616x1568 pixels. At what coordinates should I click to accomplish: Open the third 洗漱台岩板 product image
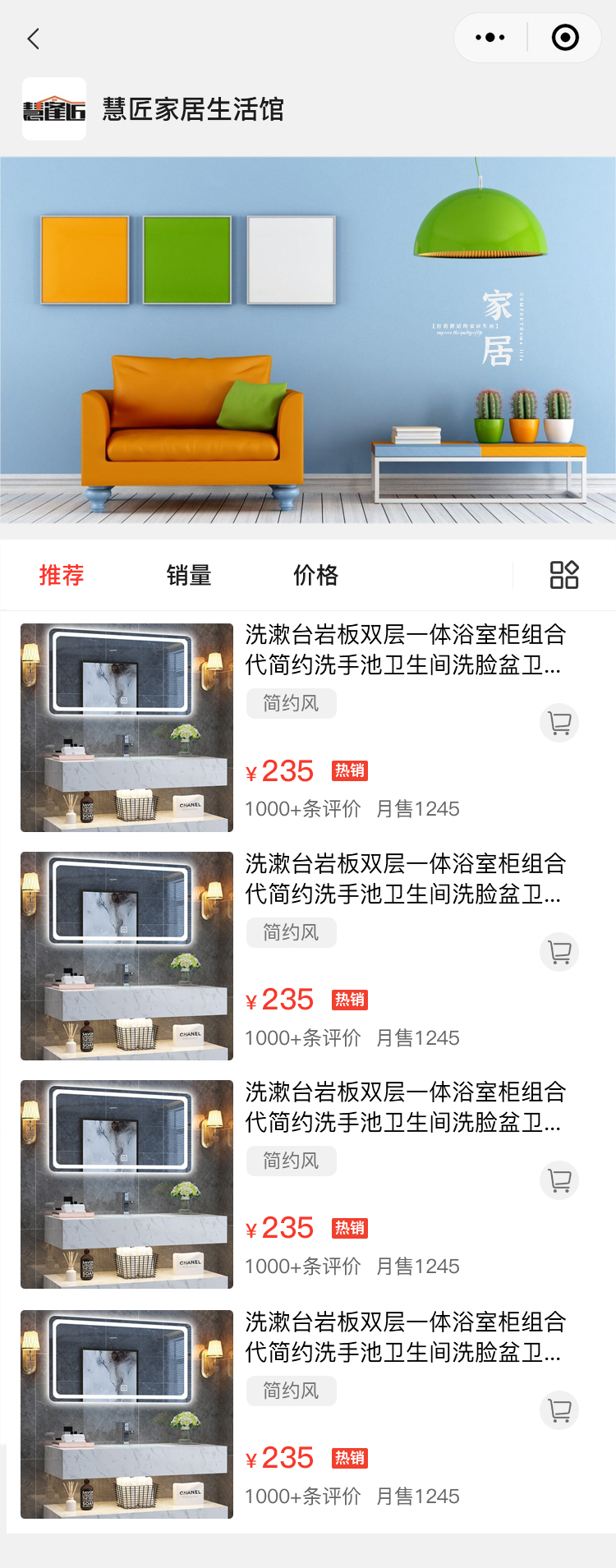coord(126,1184)
